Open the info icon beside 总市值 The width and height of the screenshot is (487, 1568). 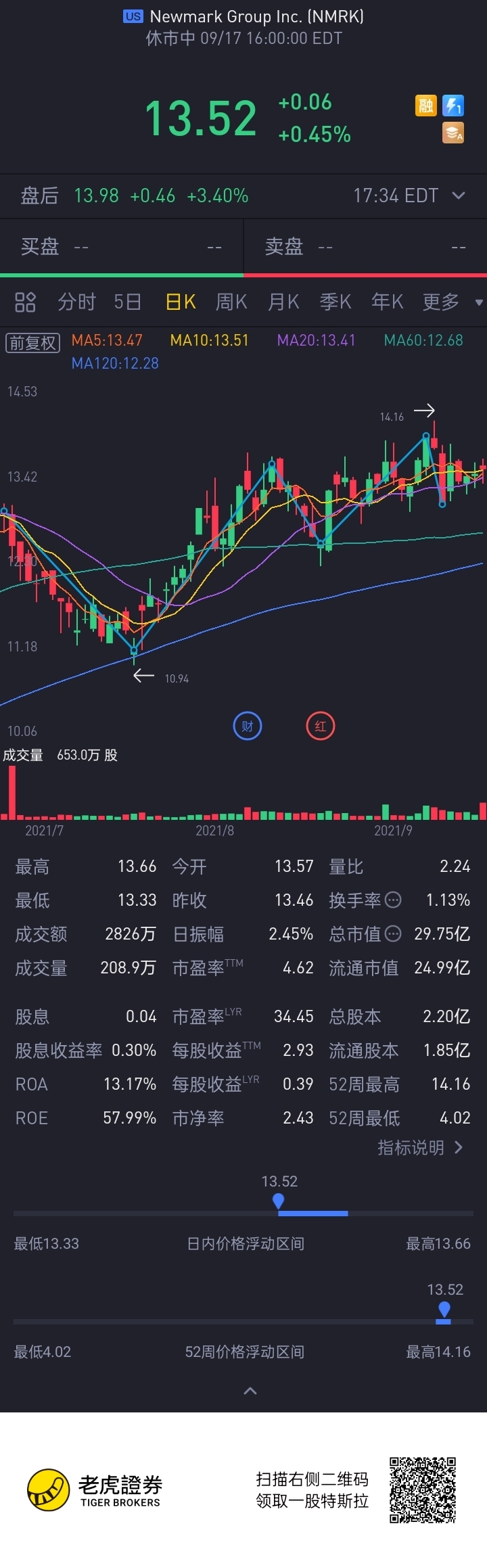click(x=393, y=933)
